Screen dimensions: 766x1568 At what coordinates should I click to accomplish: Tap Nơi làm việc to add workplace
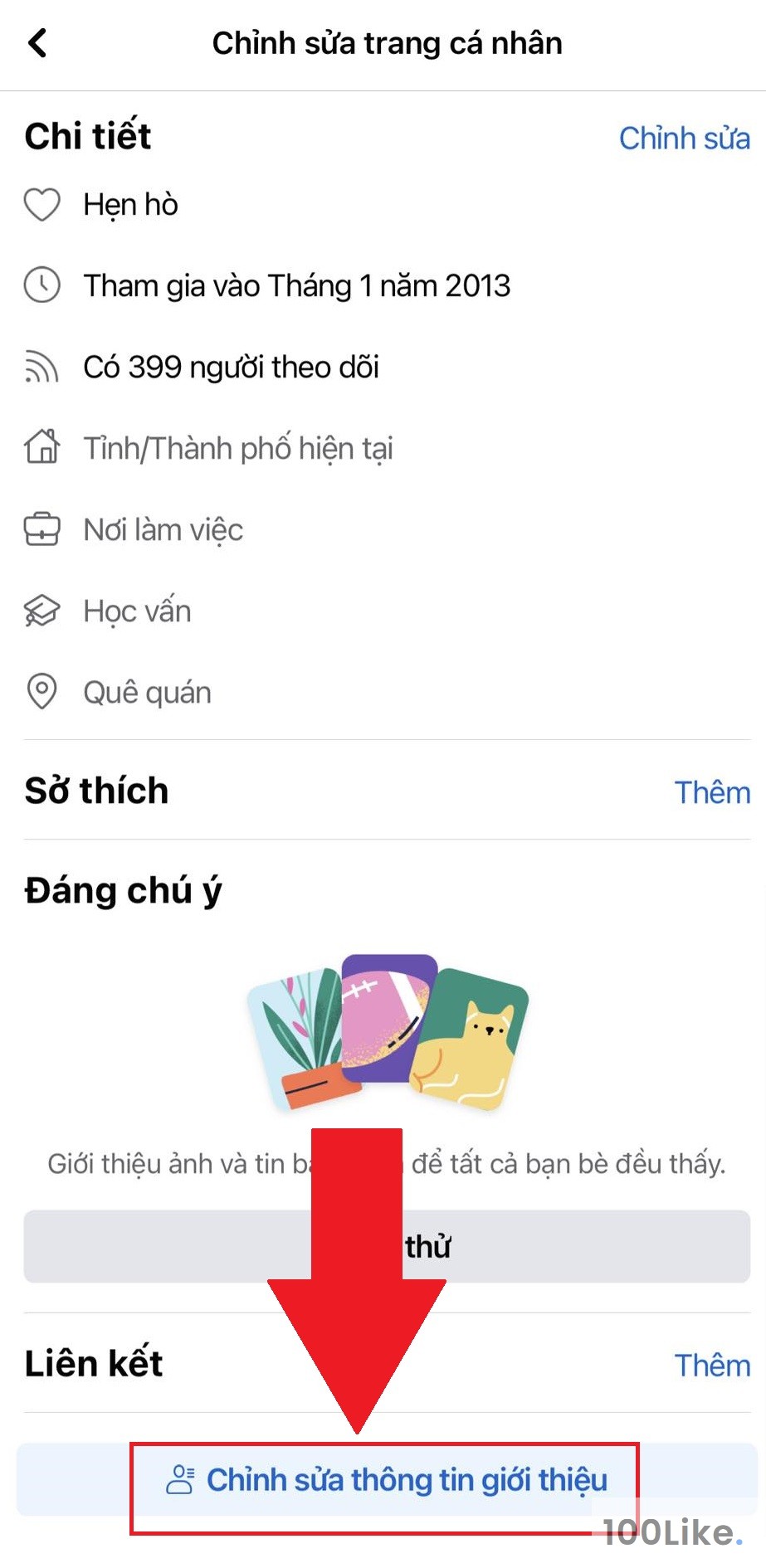[163, 529]
